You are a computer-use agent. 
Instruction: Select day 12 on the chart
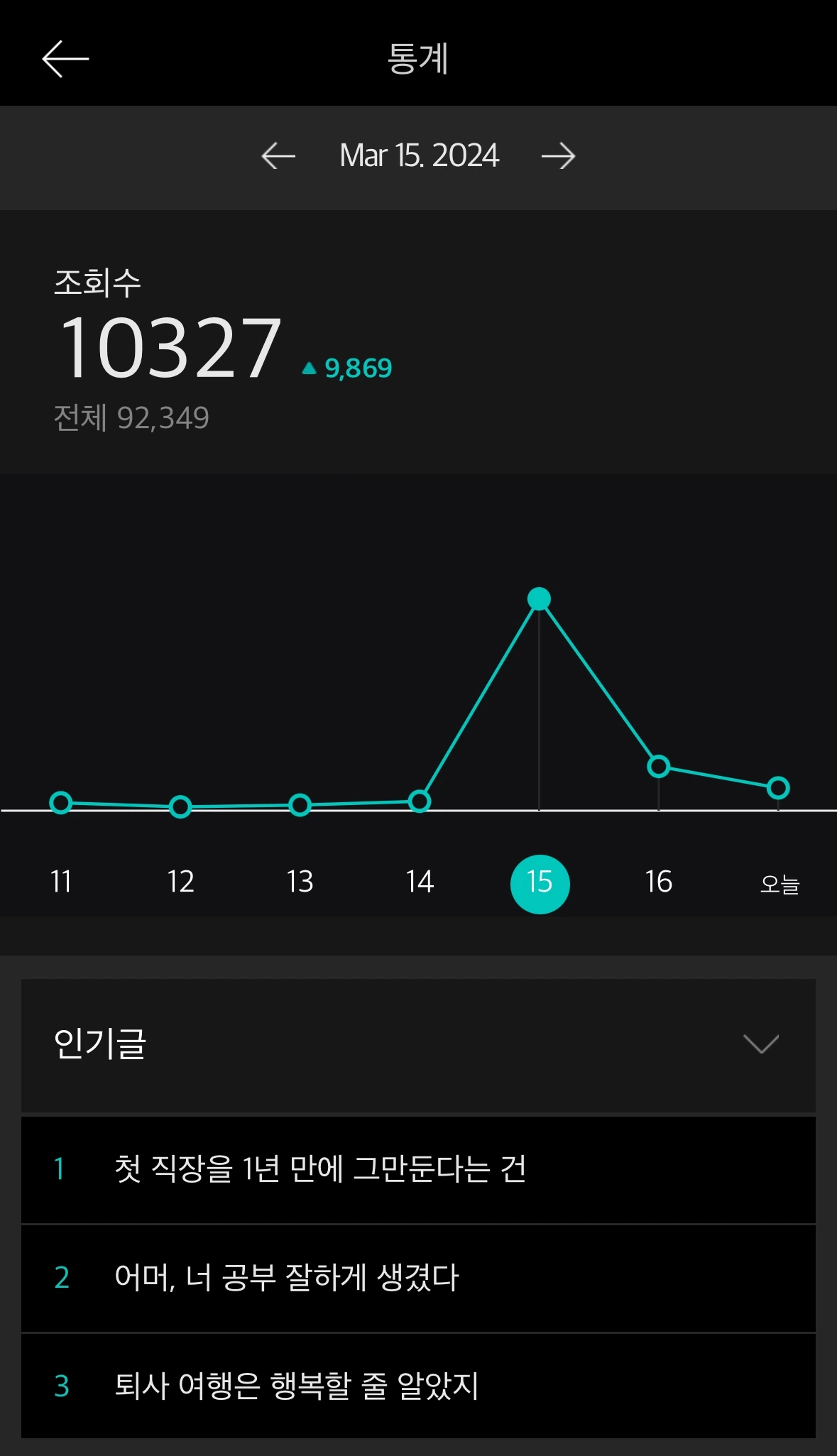[x=180, y=882]
